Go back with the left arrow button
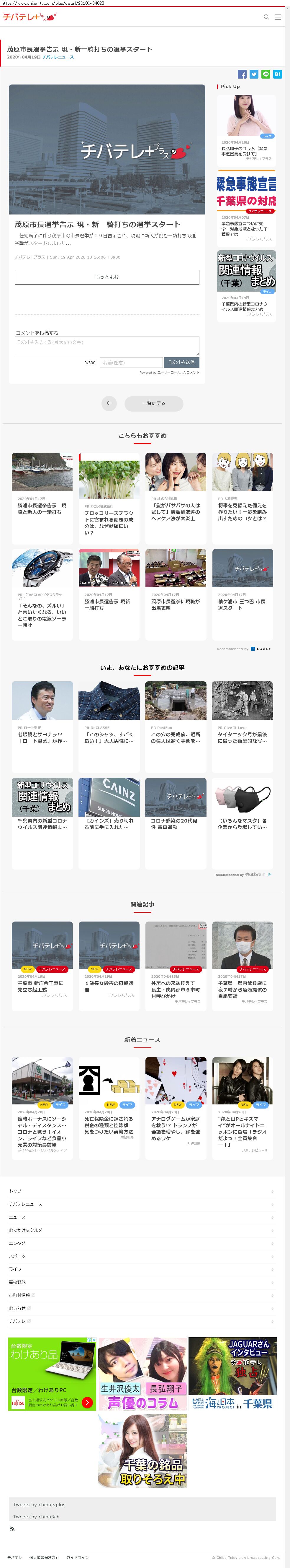 [109, 403]
